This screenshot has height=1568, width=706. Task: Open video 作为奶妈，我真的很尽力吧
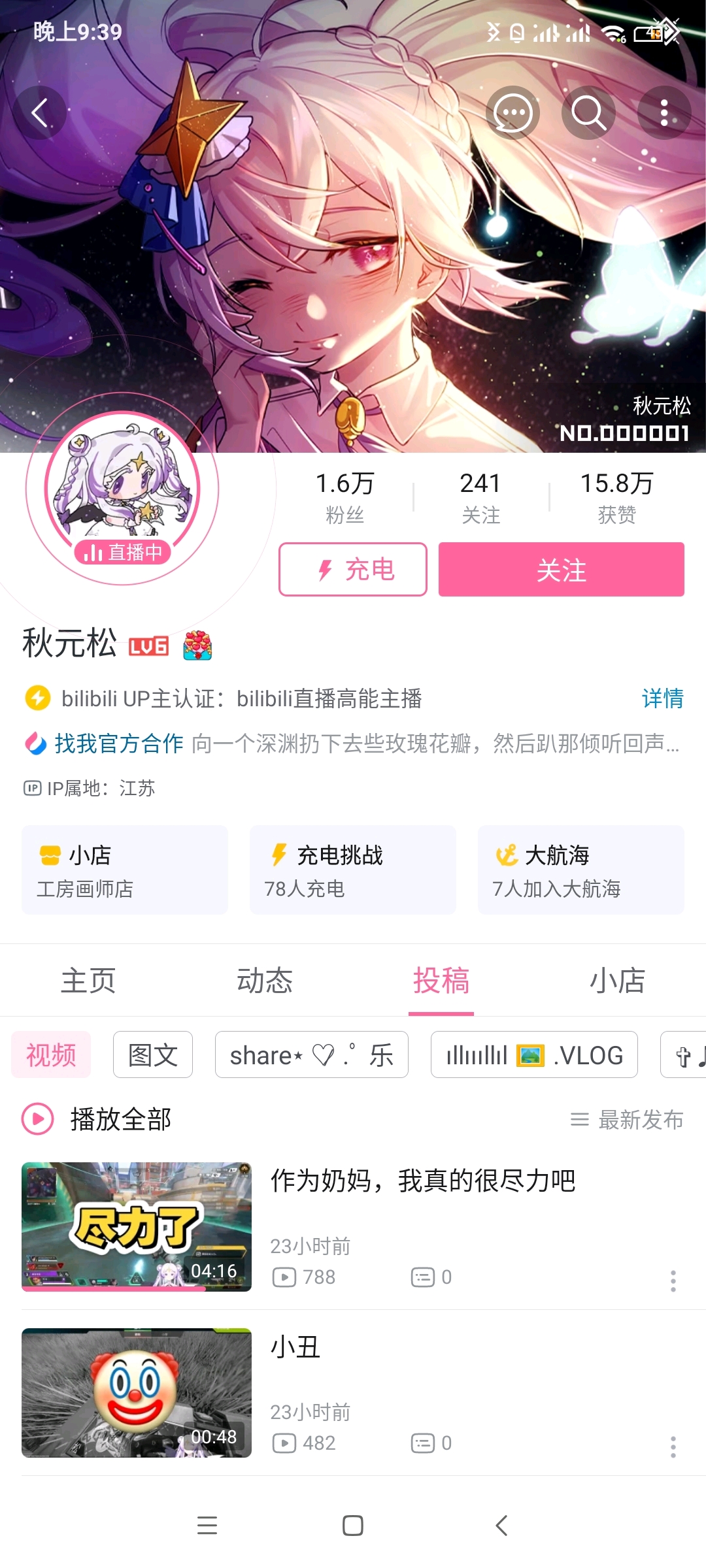pos(422,1181)
